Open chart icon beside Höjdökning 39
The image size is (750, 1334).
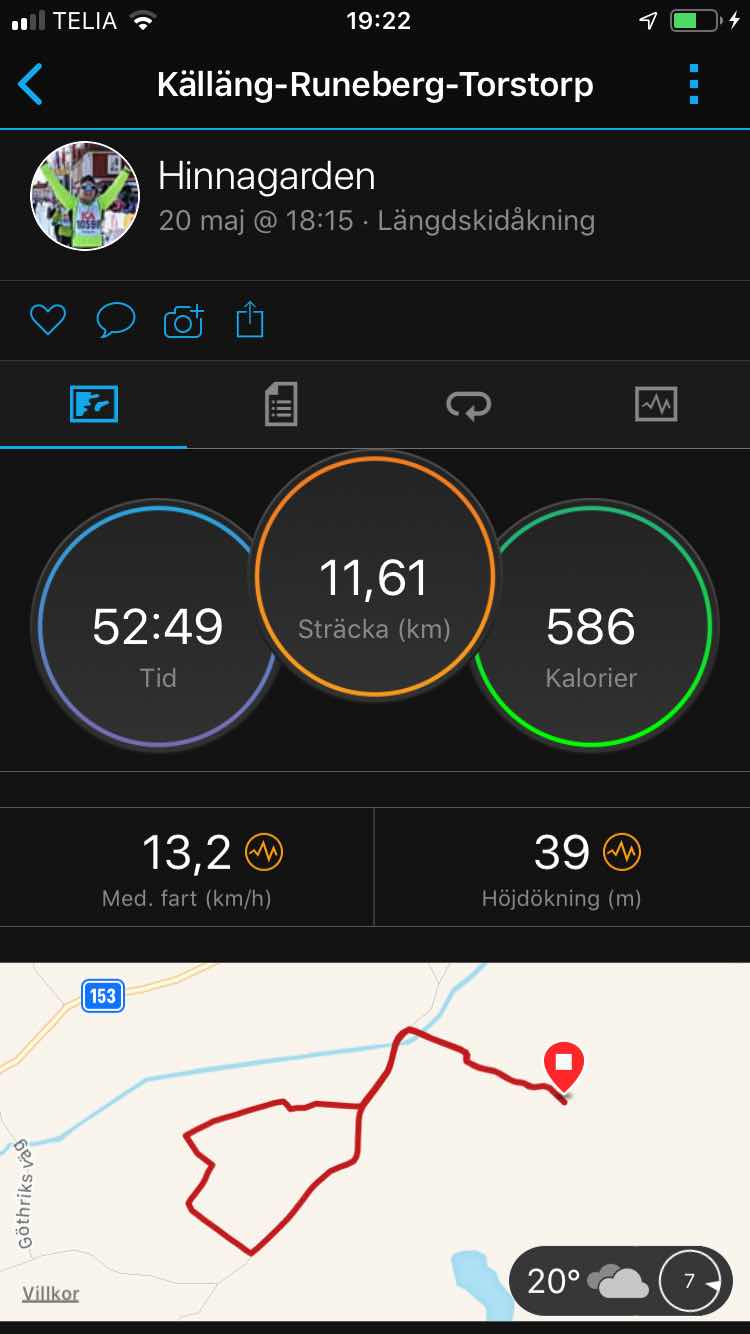(622, 852)
